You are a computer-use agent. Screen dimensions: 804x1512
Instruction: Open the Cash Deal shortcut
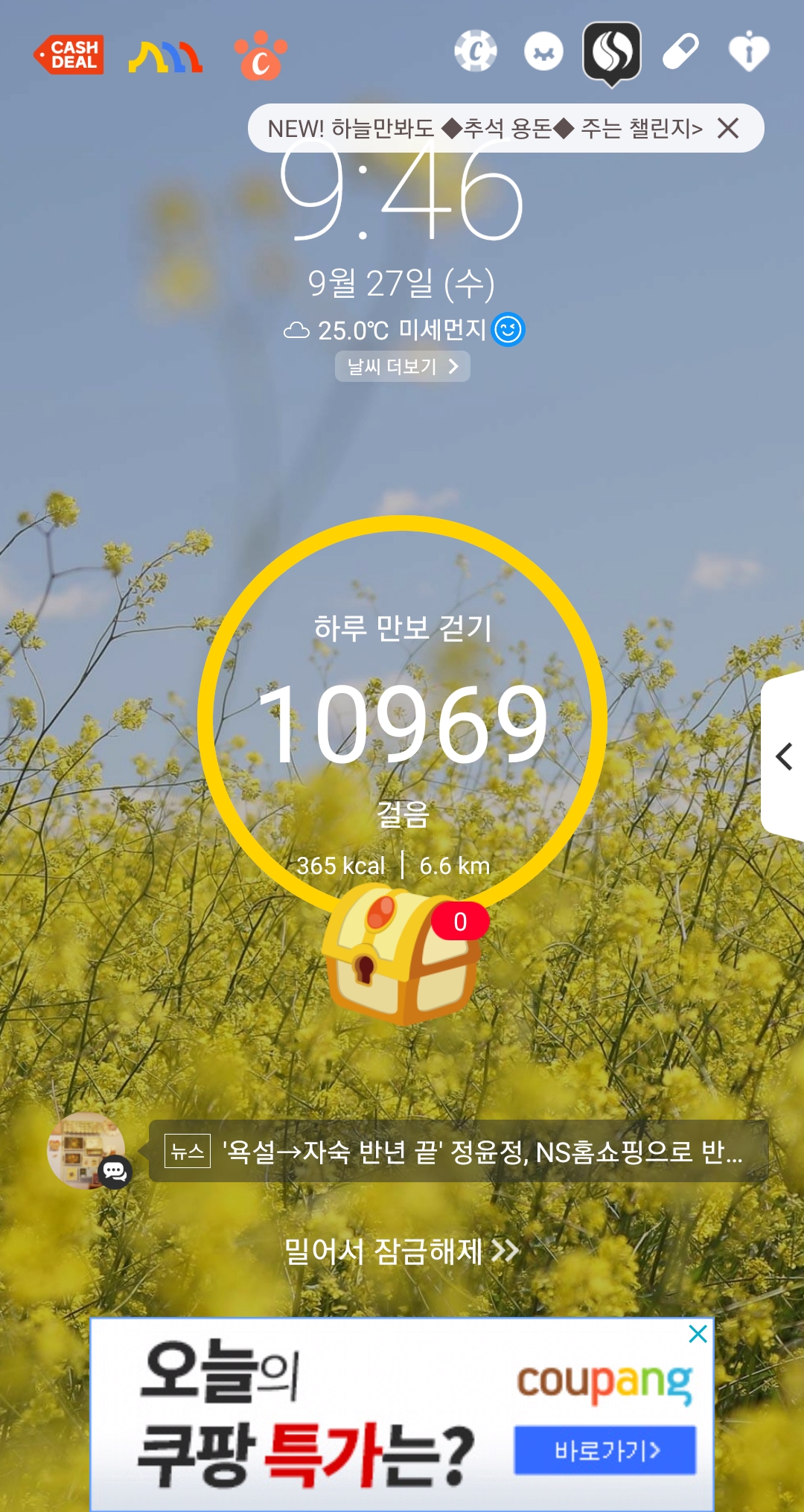68,55
